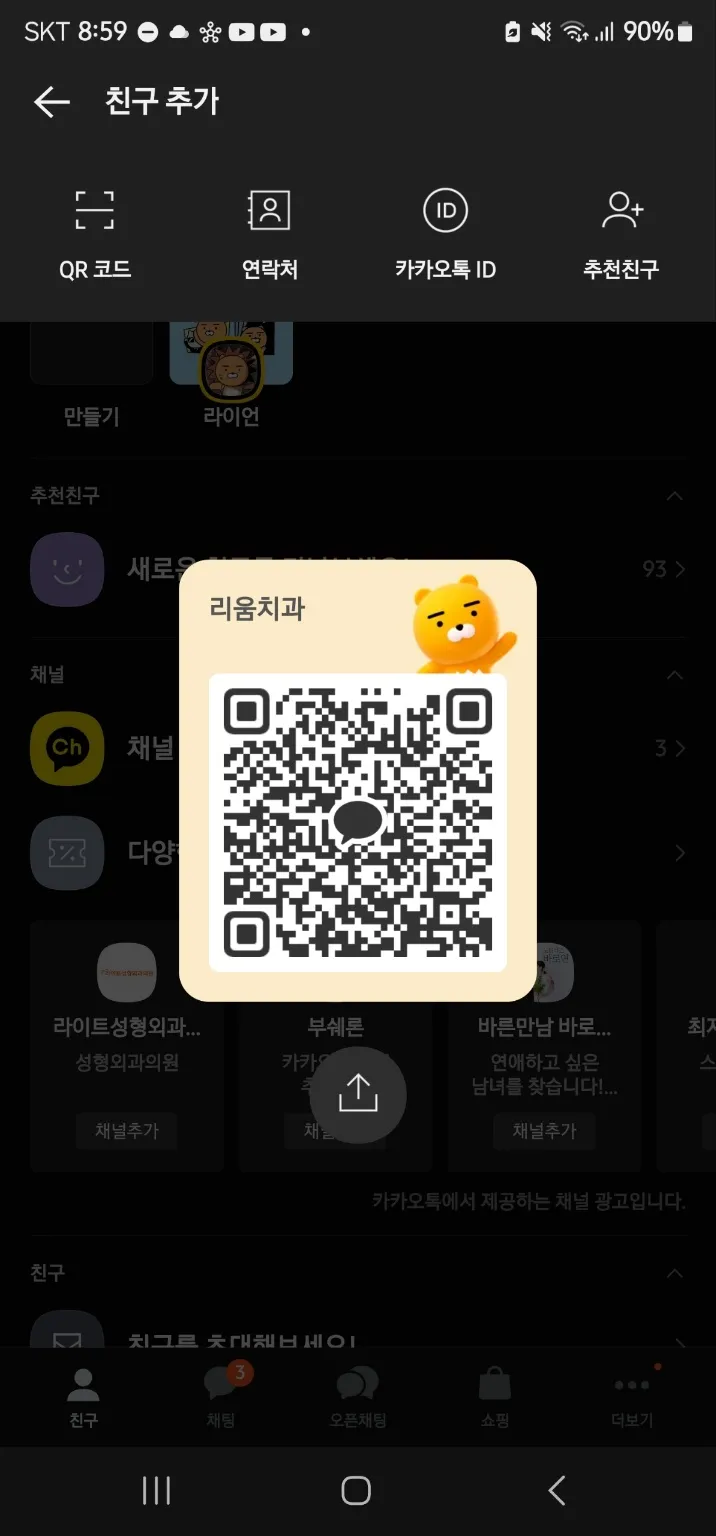Add a friend by 카카오톡 ID
This screenshot has width=716, height=1536.
(x=445, y=236)
